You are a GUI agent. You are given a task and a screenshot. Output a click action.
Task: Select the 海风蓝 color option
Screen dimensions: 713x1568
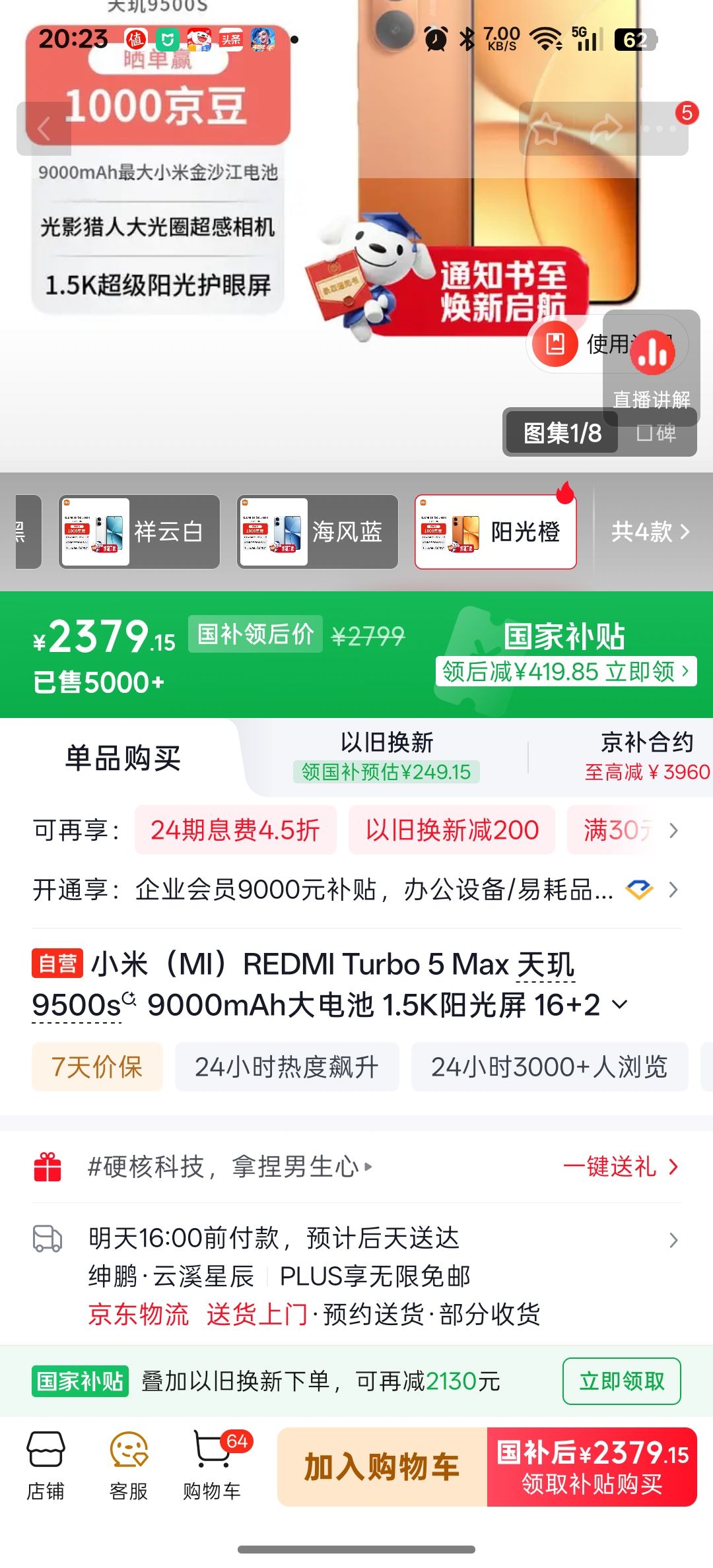tap(318, 531)
